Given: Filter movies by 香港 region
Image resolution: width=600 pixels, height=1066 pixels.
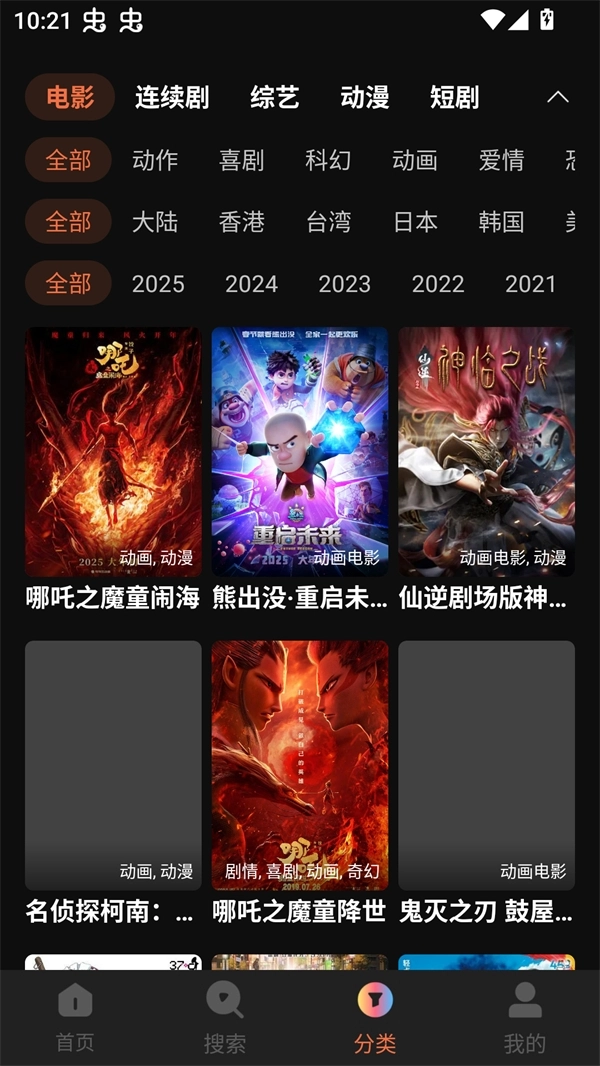Looking at the screenshot, I should click(x=242, y=221).
